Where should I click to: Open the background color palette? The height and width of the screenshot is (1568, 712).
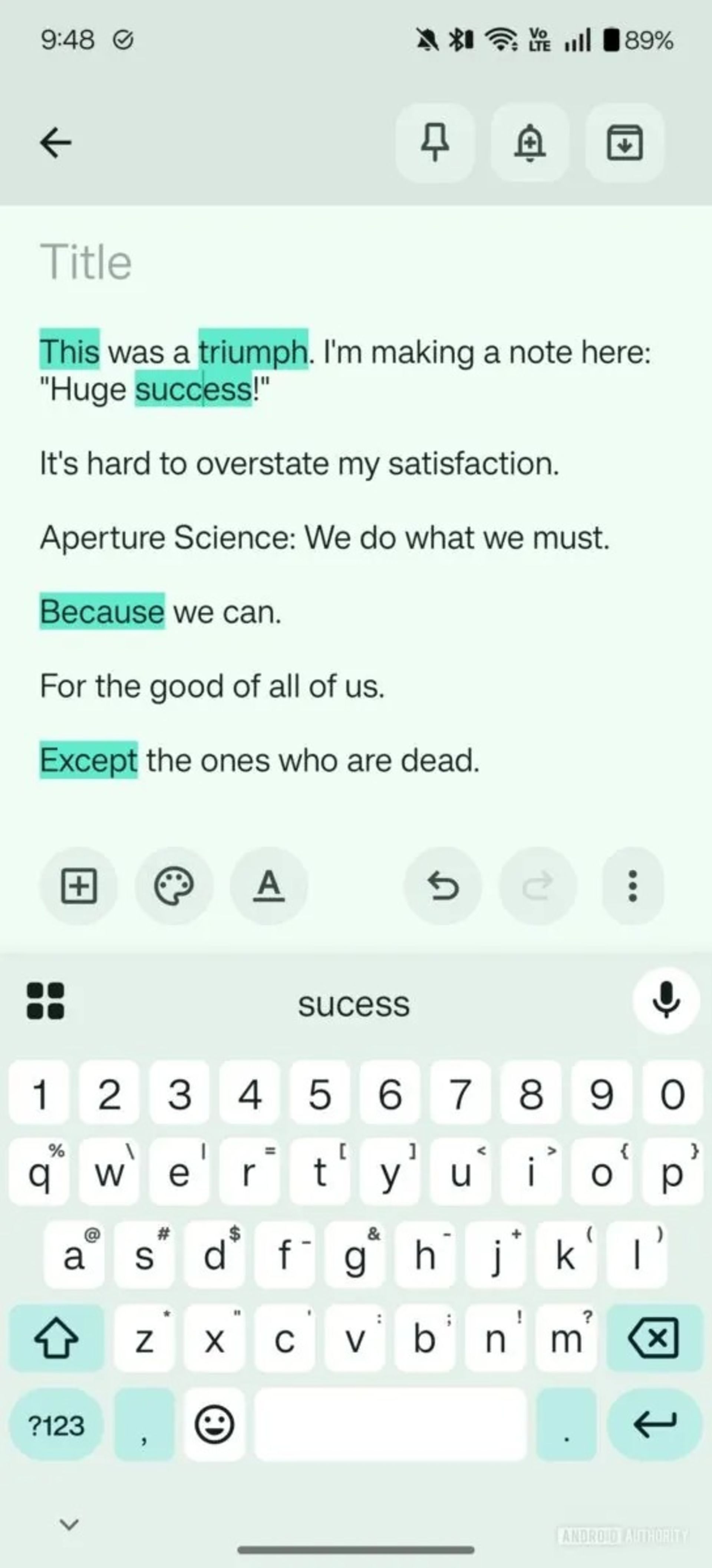click(x=174, y=886)
